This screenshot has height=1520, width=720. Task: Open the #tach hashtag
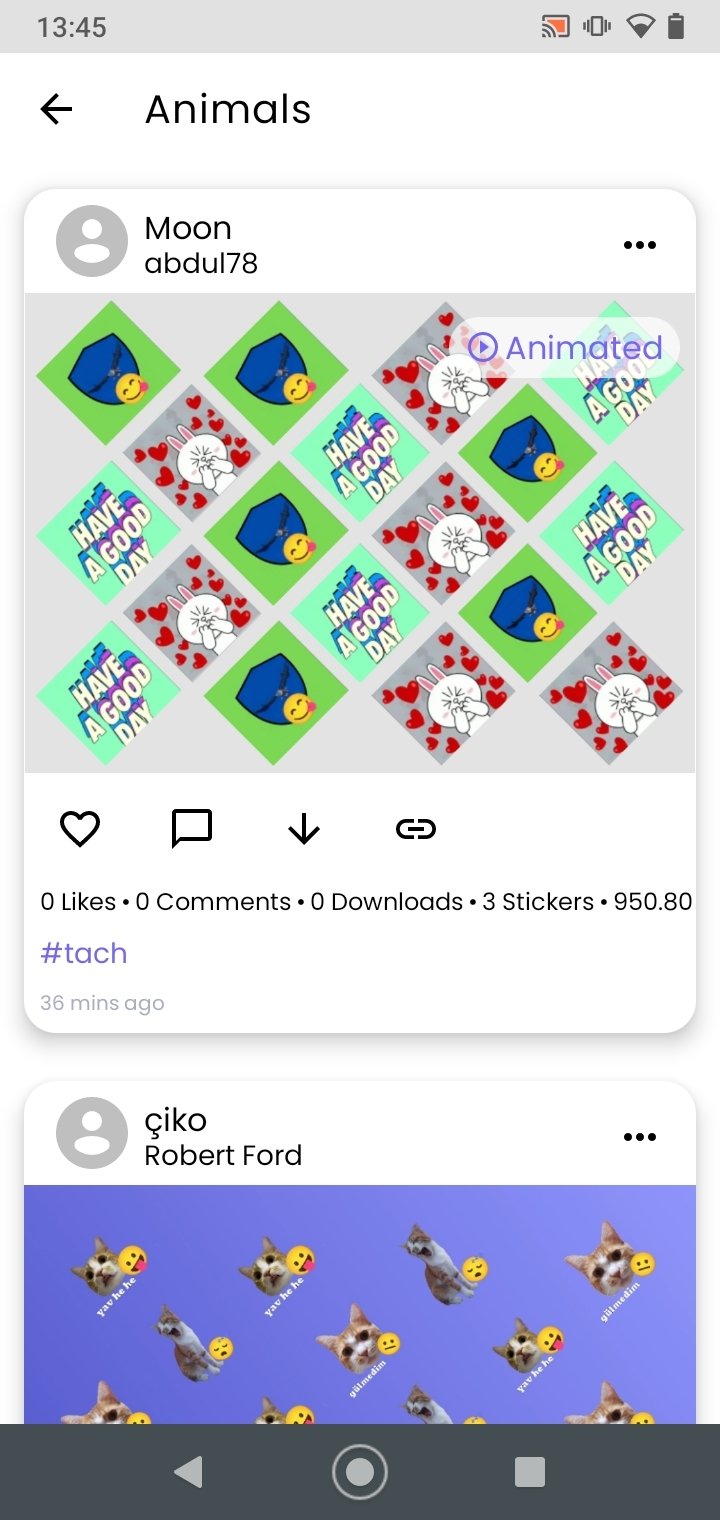84,953
